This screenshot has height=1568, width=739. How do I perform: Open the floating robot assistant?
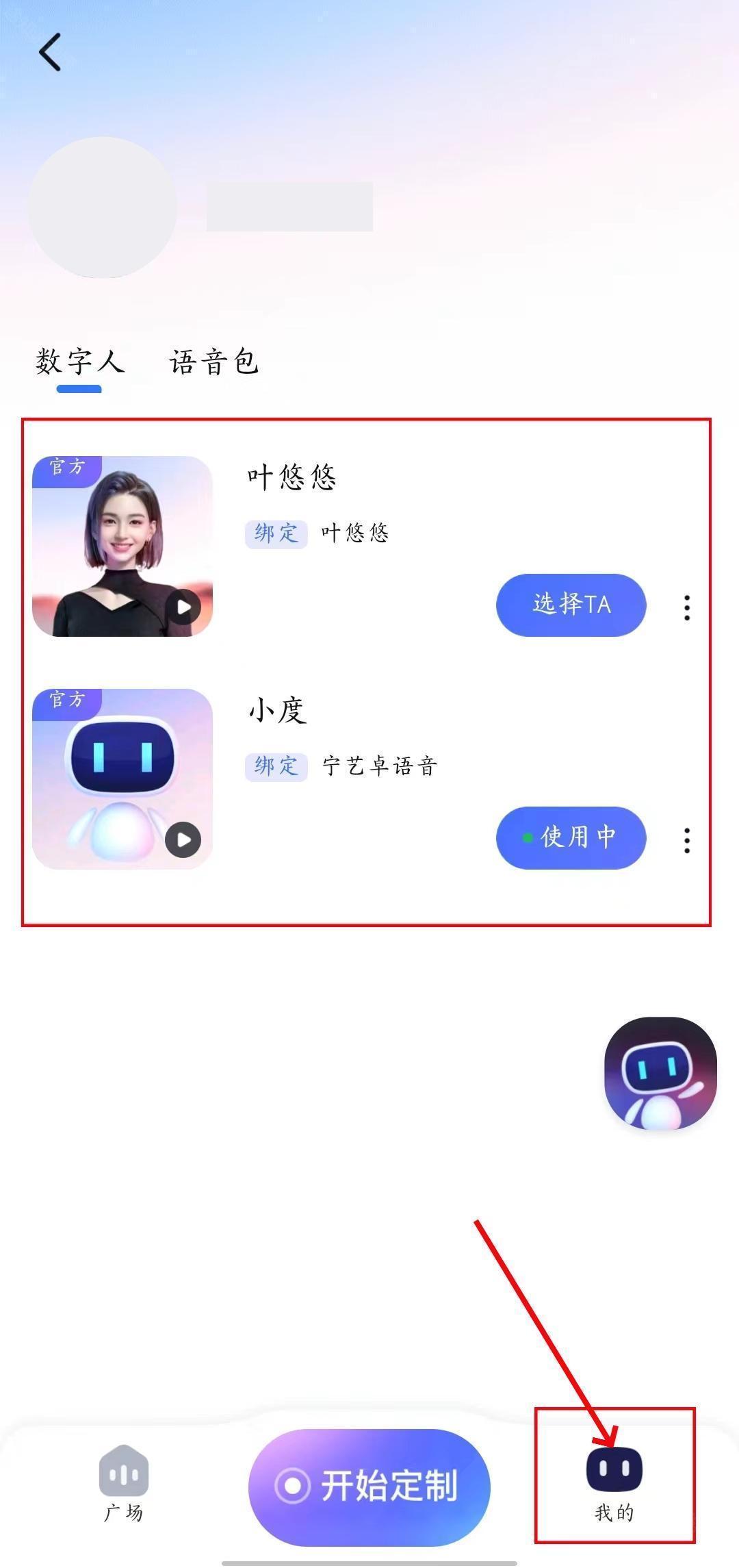[660, 1073]
